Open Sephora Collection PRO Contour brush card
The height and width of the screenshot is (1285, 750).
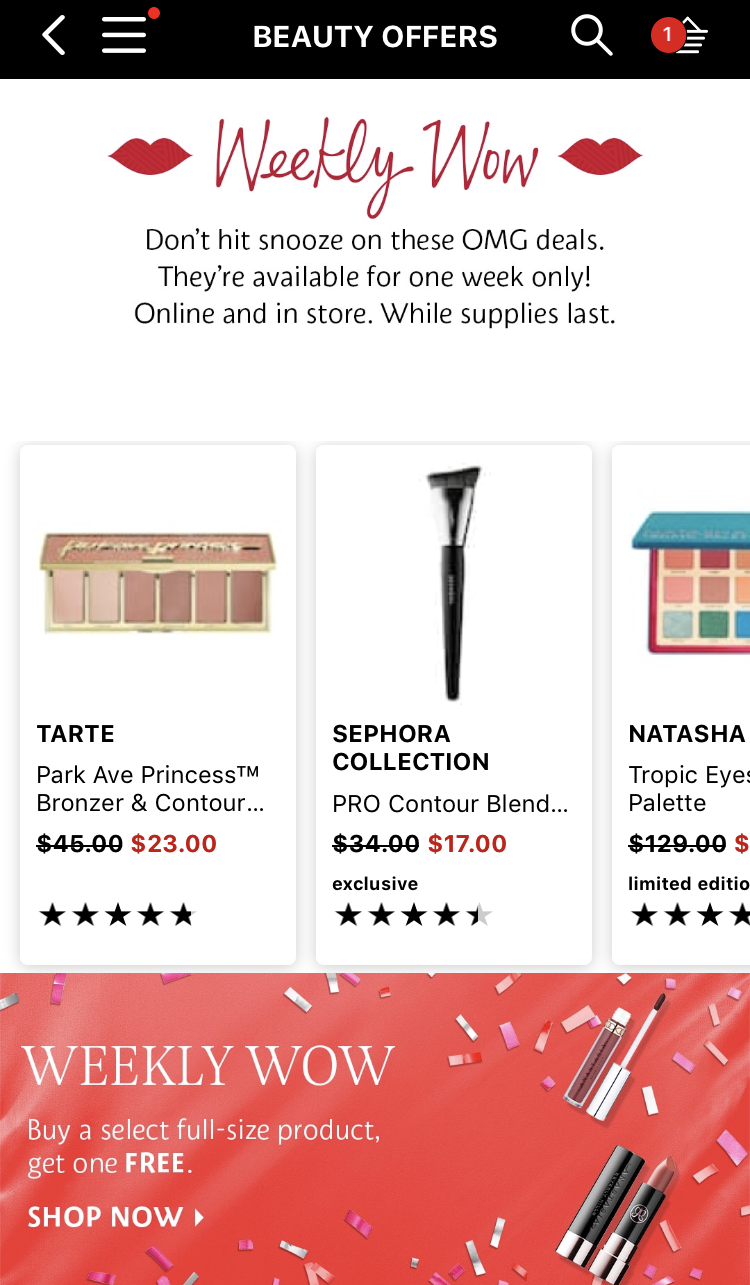[454, 705]
